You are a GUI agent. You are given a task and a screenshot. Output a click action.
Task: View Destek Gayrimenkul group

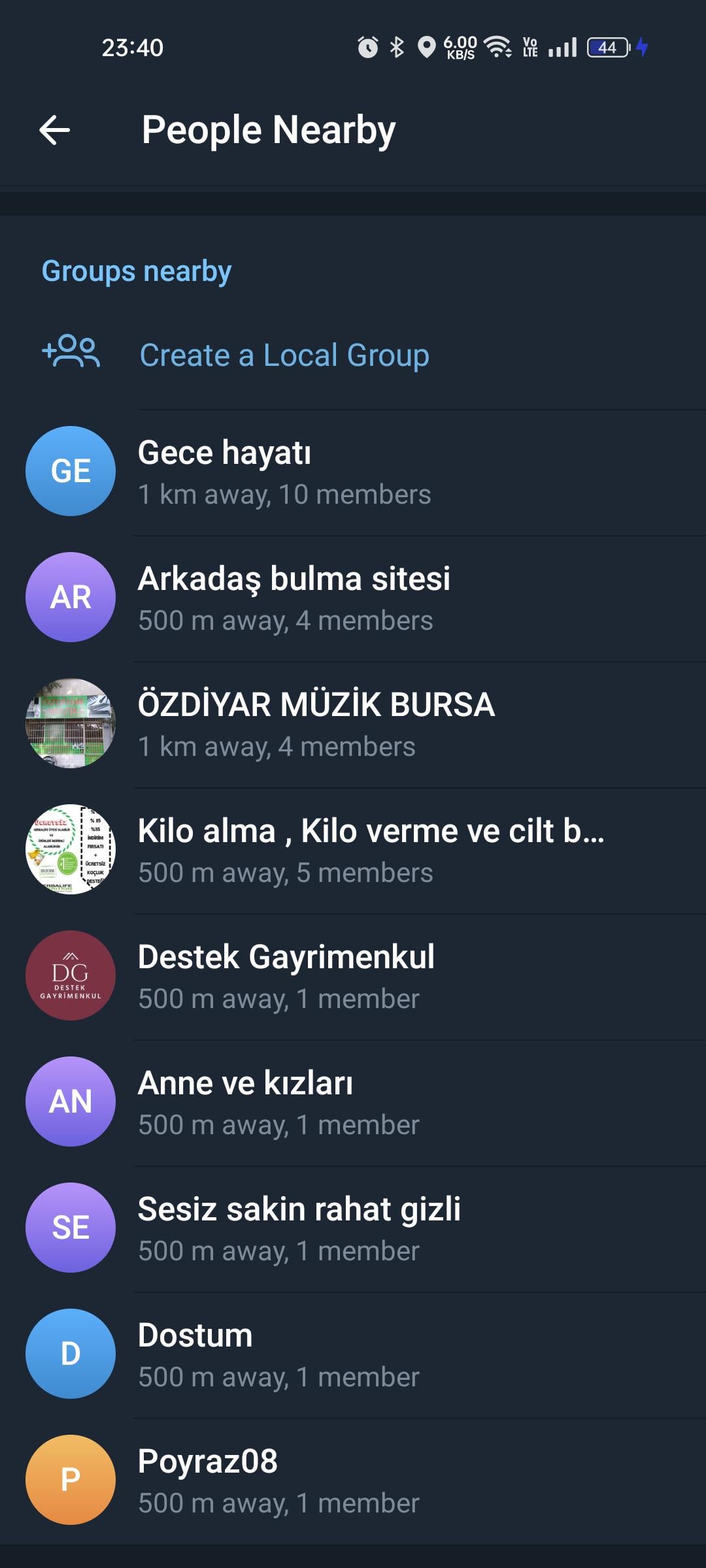click(x=286, y=976)
